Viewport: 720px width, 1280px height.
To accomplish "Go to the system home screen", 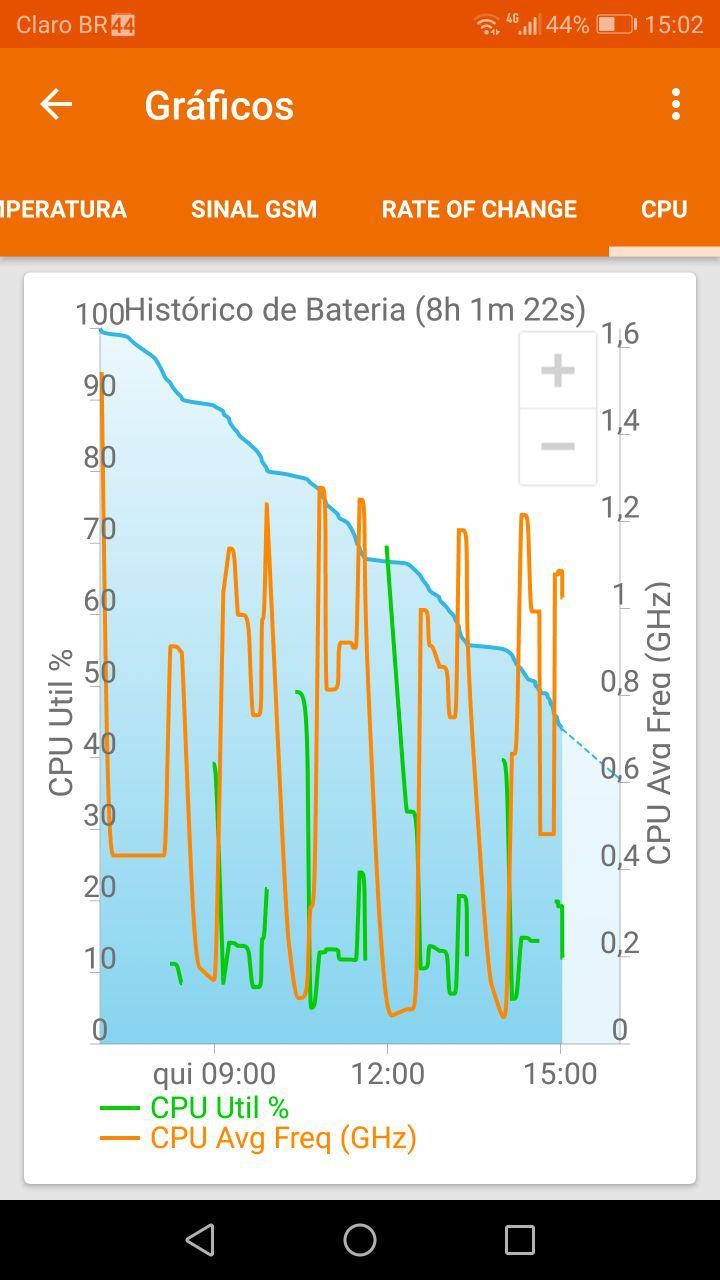I will [x=360, y=1240].
